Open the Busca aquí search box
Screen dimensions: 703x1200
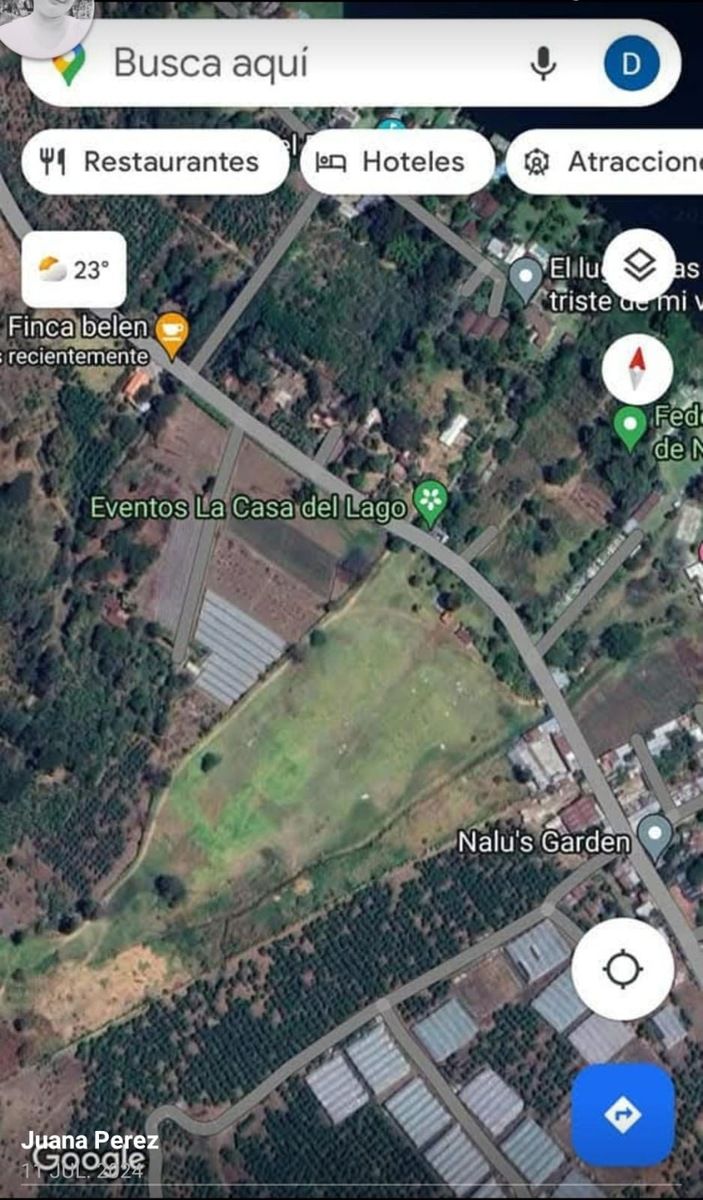coord(300,63)
